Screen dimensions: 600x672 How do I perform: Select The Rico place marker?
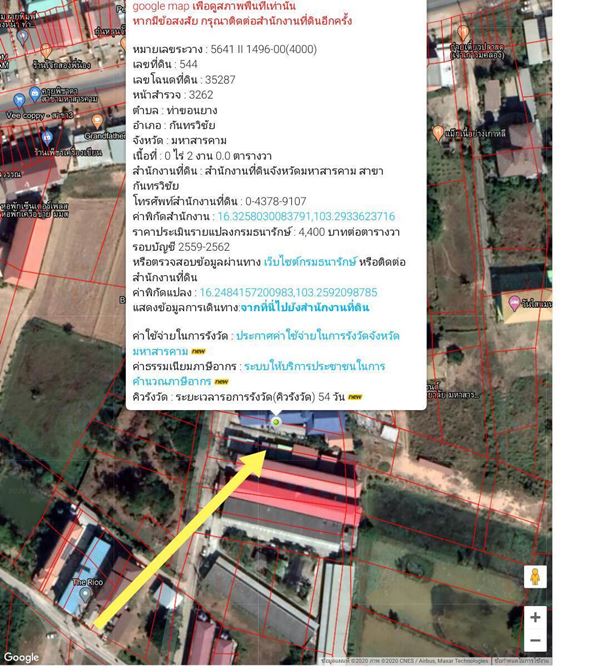(86, 594)
